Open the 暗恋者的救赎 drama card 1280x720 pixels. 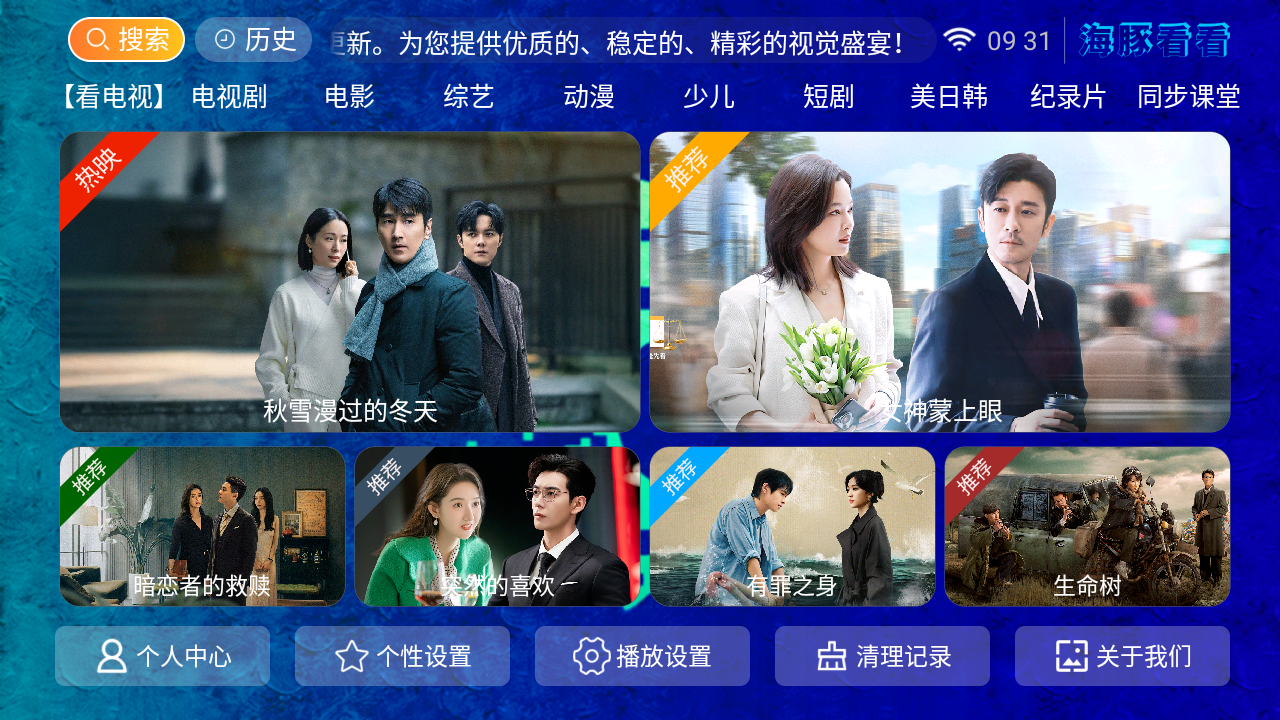tap(202, 526)
